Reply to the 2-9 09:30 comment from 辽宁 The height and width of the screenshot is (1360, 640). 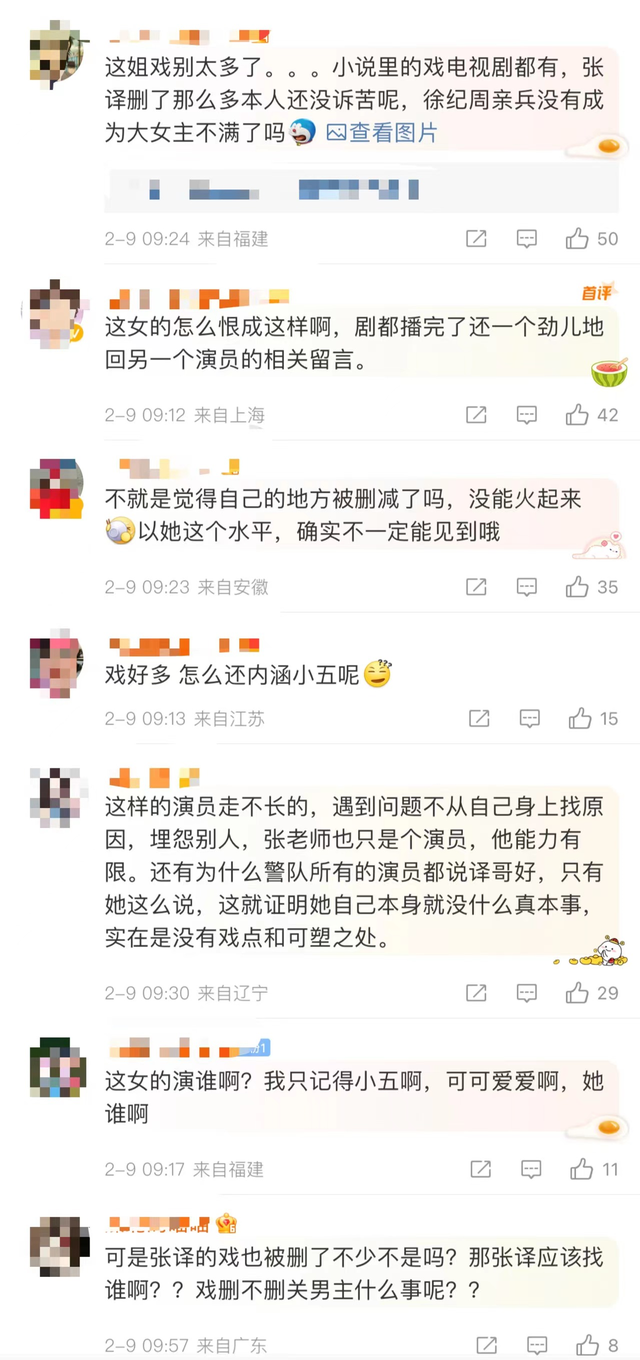[x=527, y=993]
